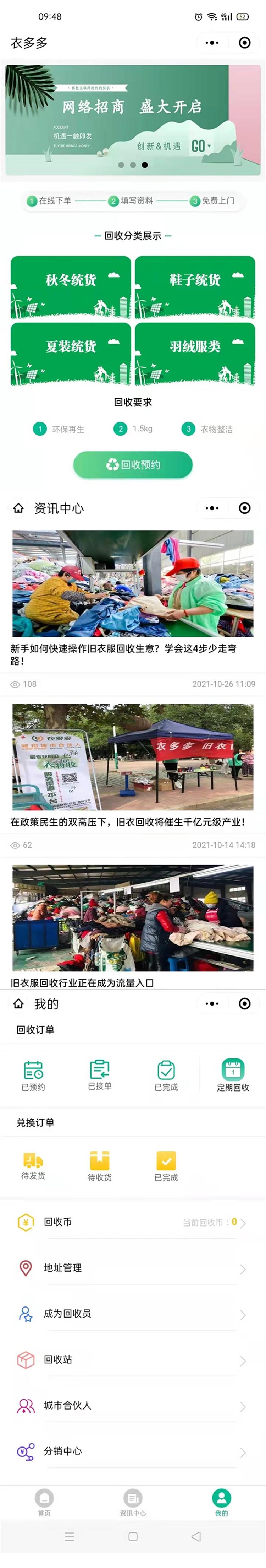266x1568 pixels.
Task: Open the 夏装统货 category
Action: tap(71, 354)
